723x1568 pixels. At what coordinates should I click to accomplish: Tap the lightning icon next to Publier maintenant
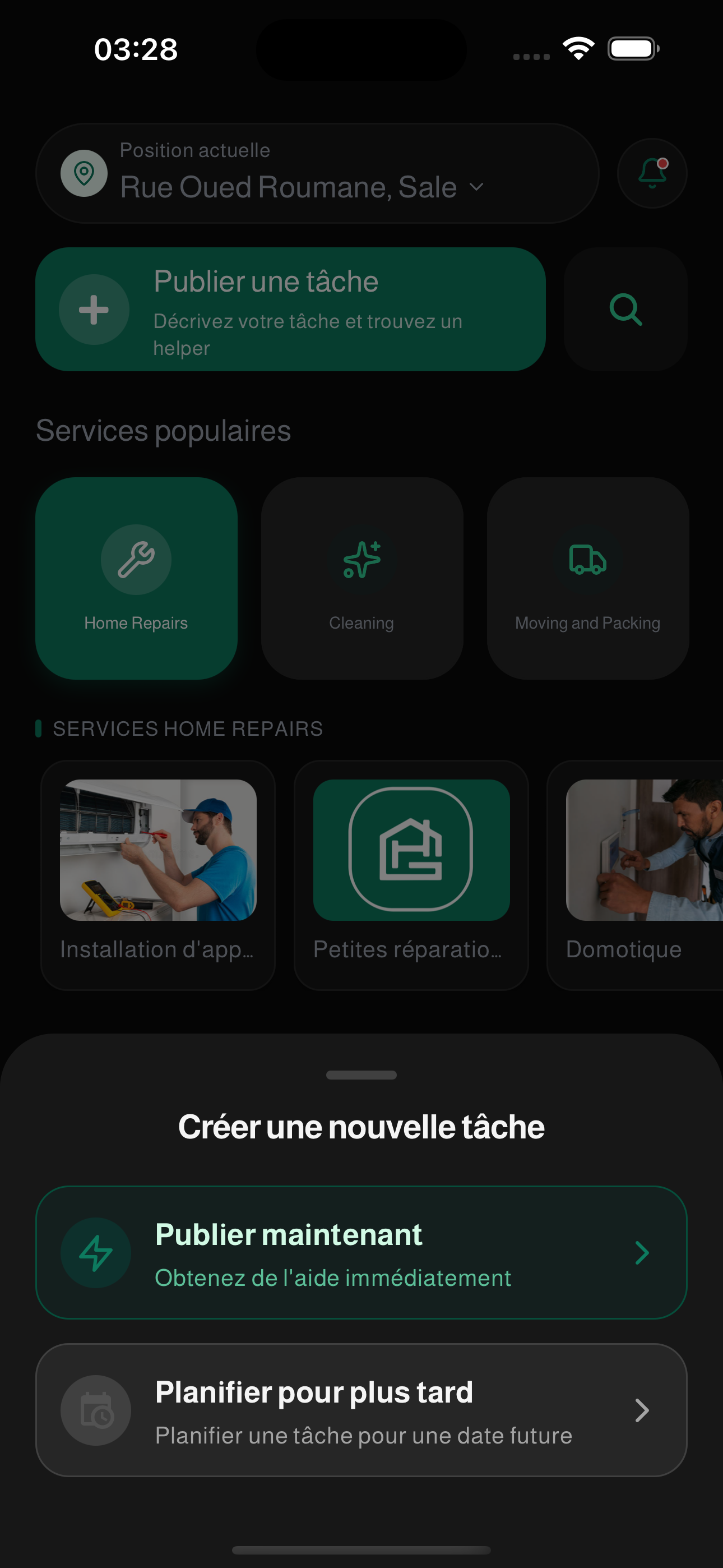(95, 1253)
